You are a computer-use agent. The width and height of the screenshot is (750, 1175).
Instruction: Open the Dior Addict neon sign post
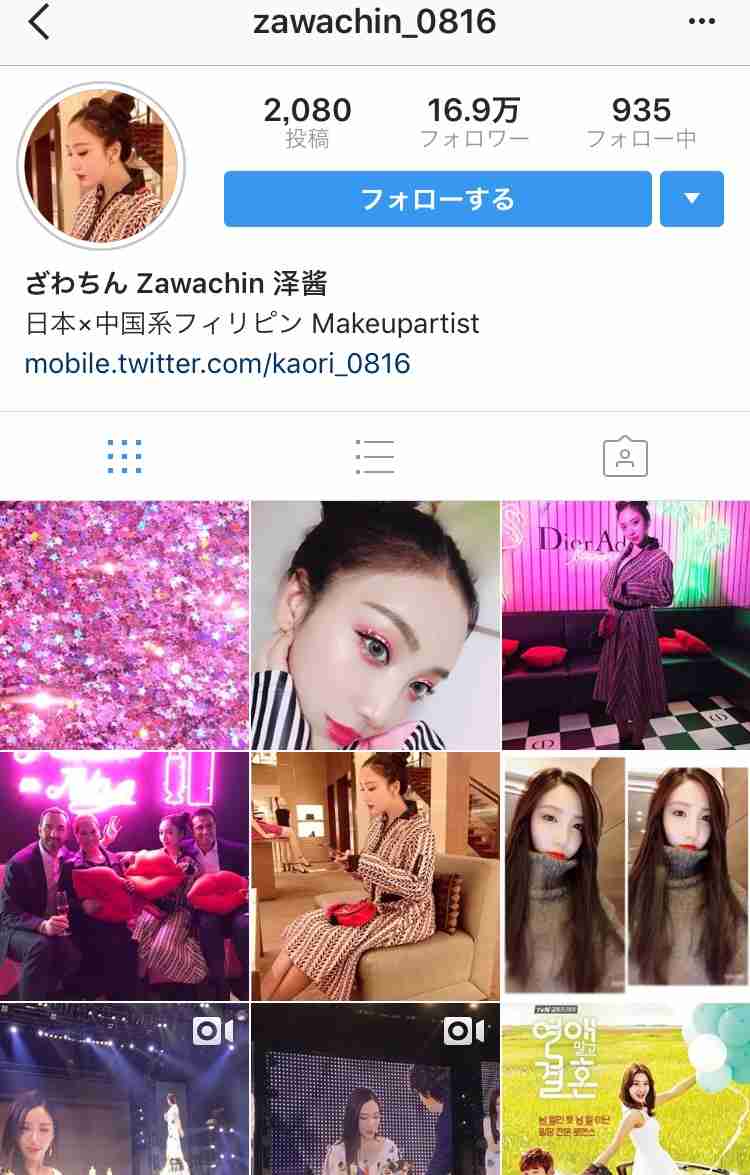[626, 625]
